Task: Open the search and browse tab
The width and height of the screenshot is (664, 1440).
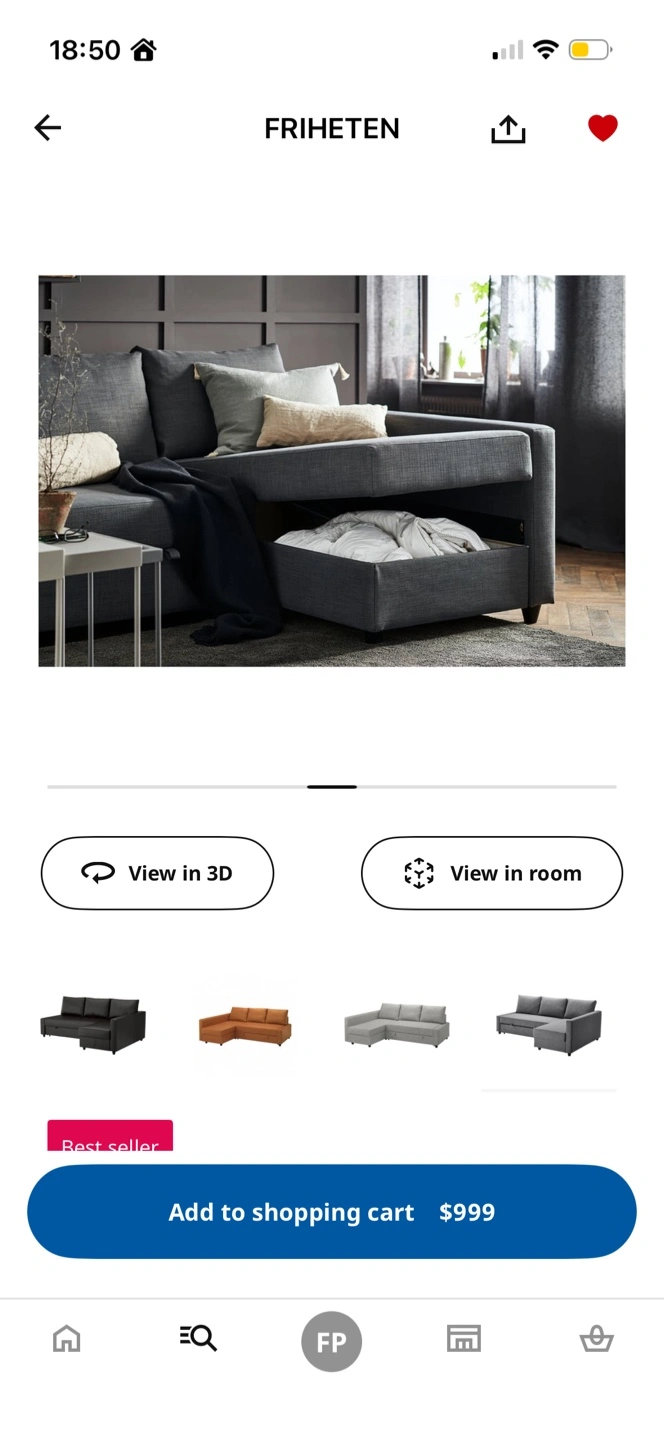Action: pos(198,1338)
